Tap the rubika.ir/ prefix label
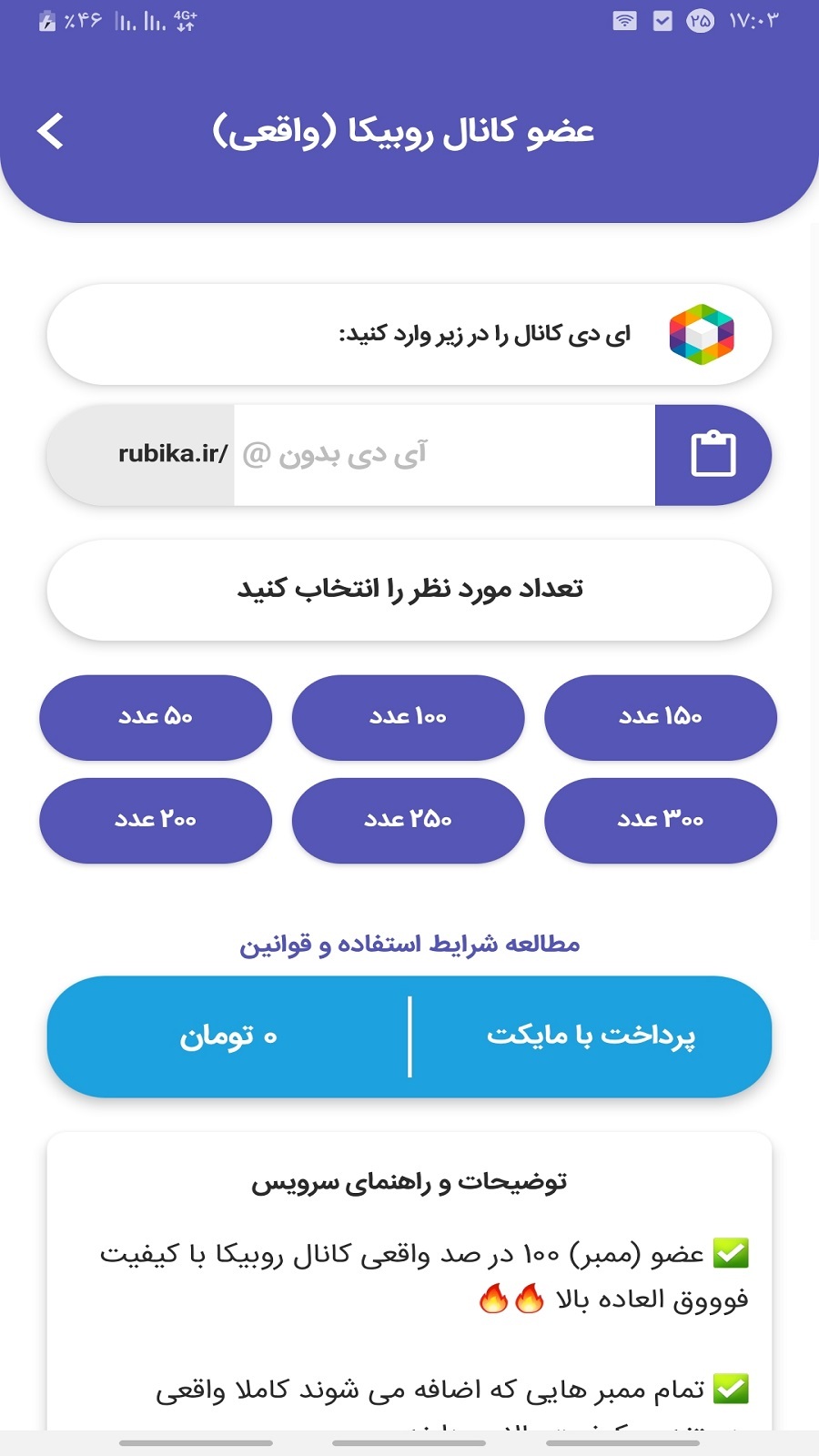The width and height of the screenshot is (819, 1456). pos(170,455)
